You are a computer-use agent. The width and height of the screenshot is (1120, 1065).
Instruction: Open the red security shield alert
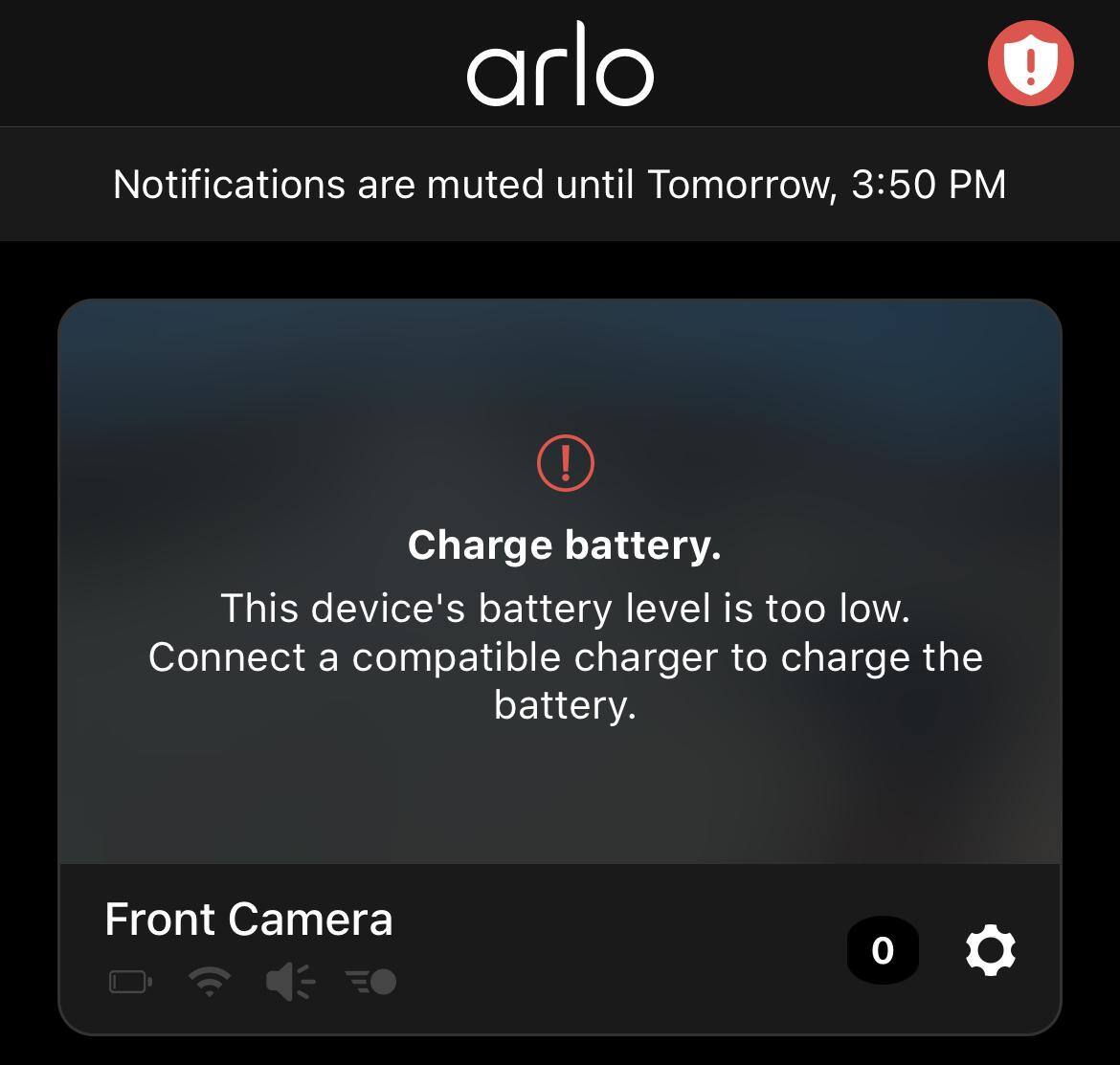pyautogui.click(x=1030, y=64)
